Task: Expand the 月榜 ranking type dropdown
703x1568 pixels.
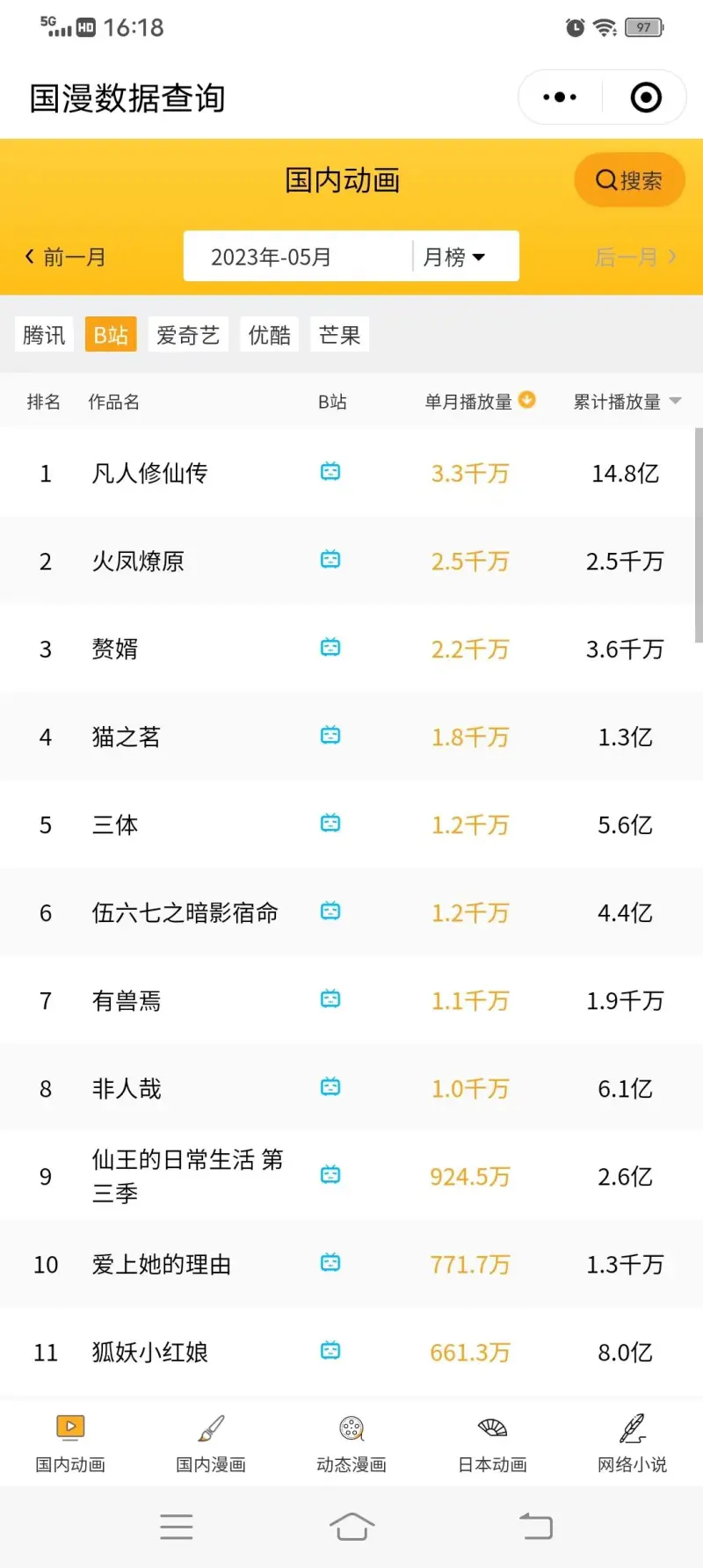Action: coord(453,257)
